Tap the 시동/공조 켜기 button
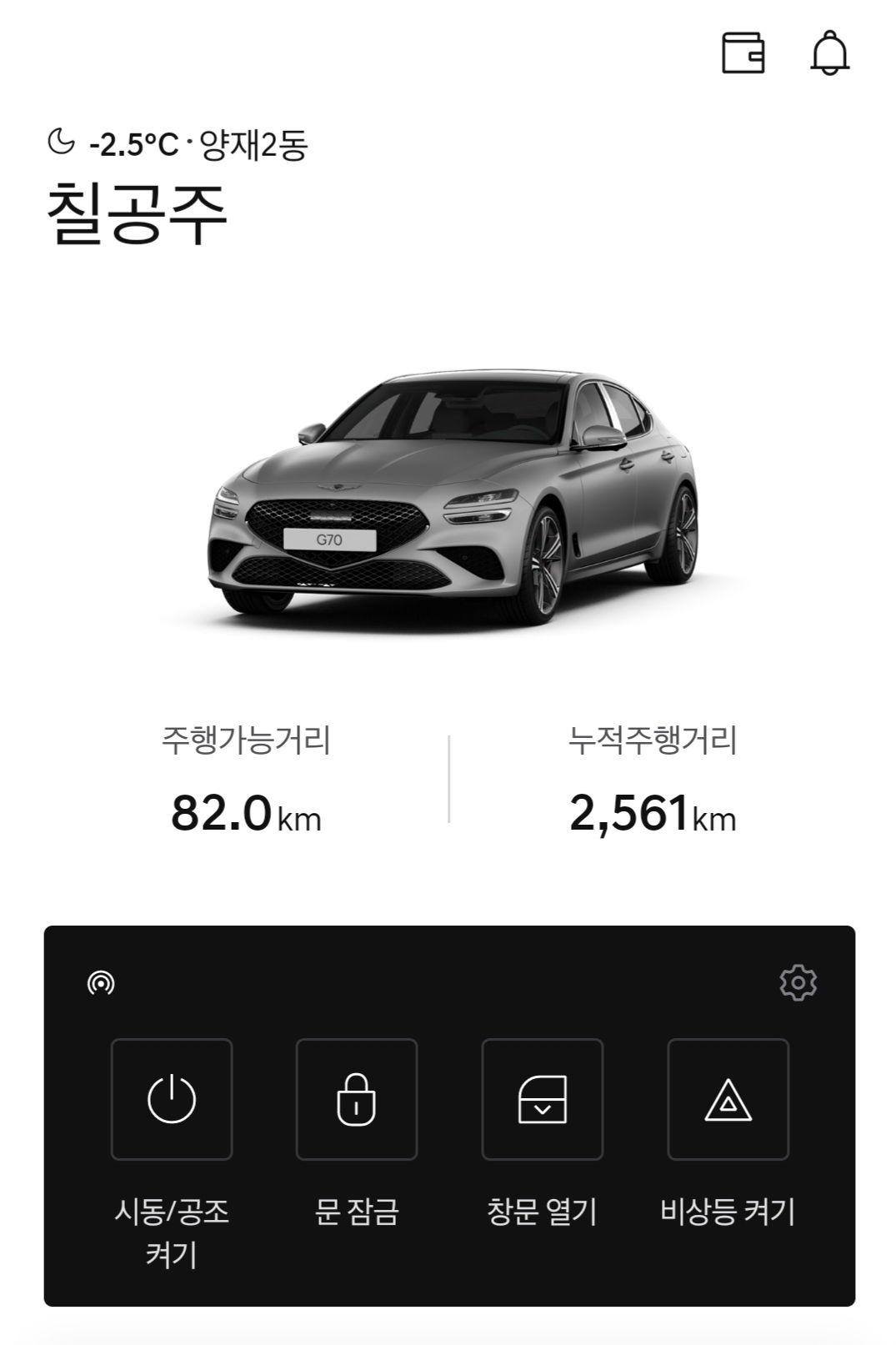This screenshot has width=896, height=1345. click(x=172, y=1099)
